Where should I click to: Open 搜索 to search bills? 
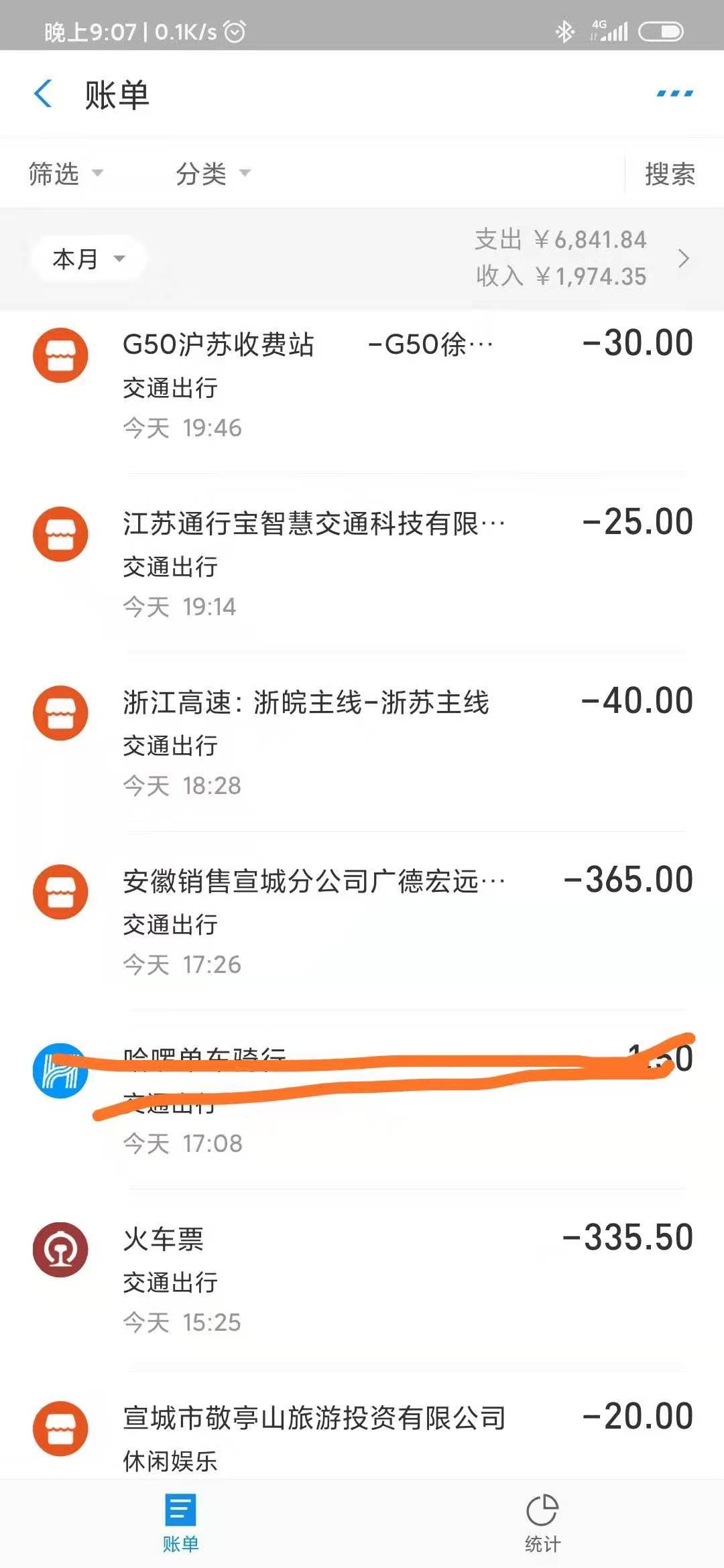[669, 174]
